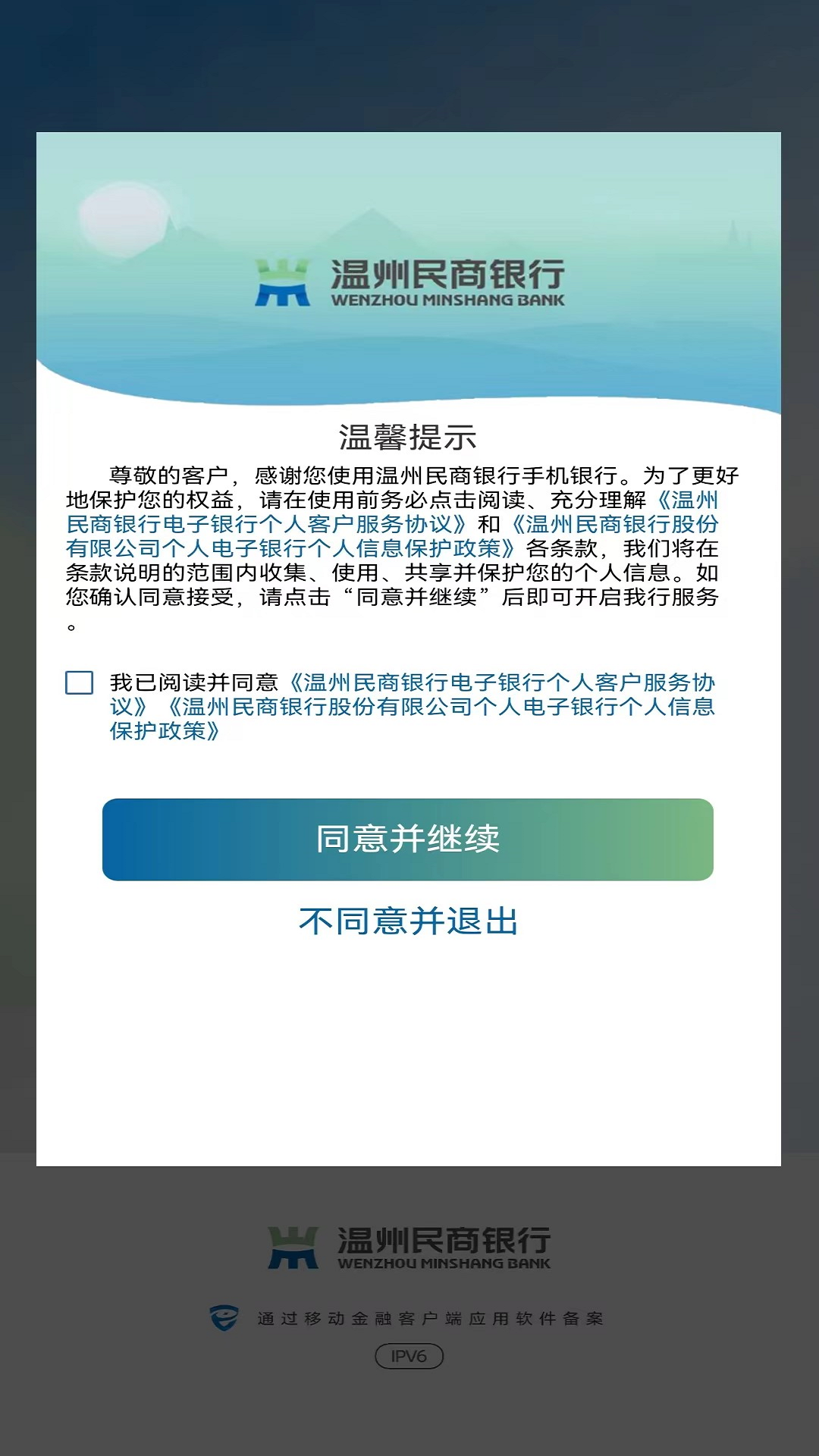Open 个人信息保护政策 link beside the checkbox
The height and width of the screenshot is (1456, 819).
[x=440, y=708]
